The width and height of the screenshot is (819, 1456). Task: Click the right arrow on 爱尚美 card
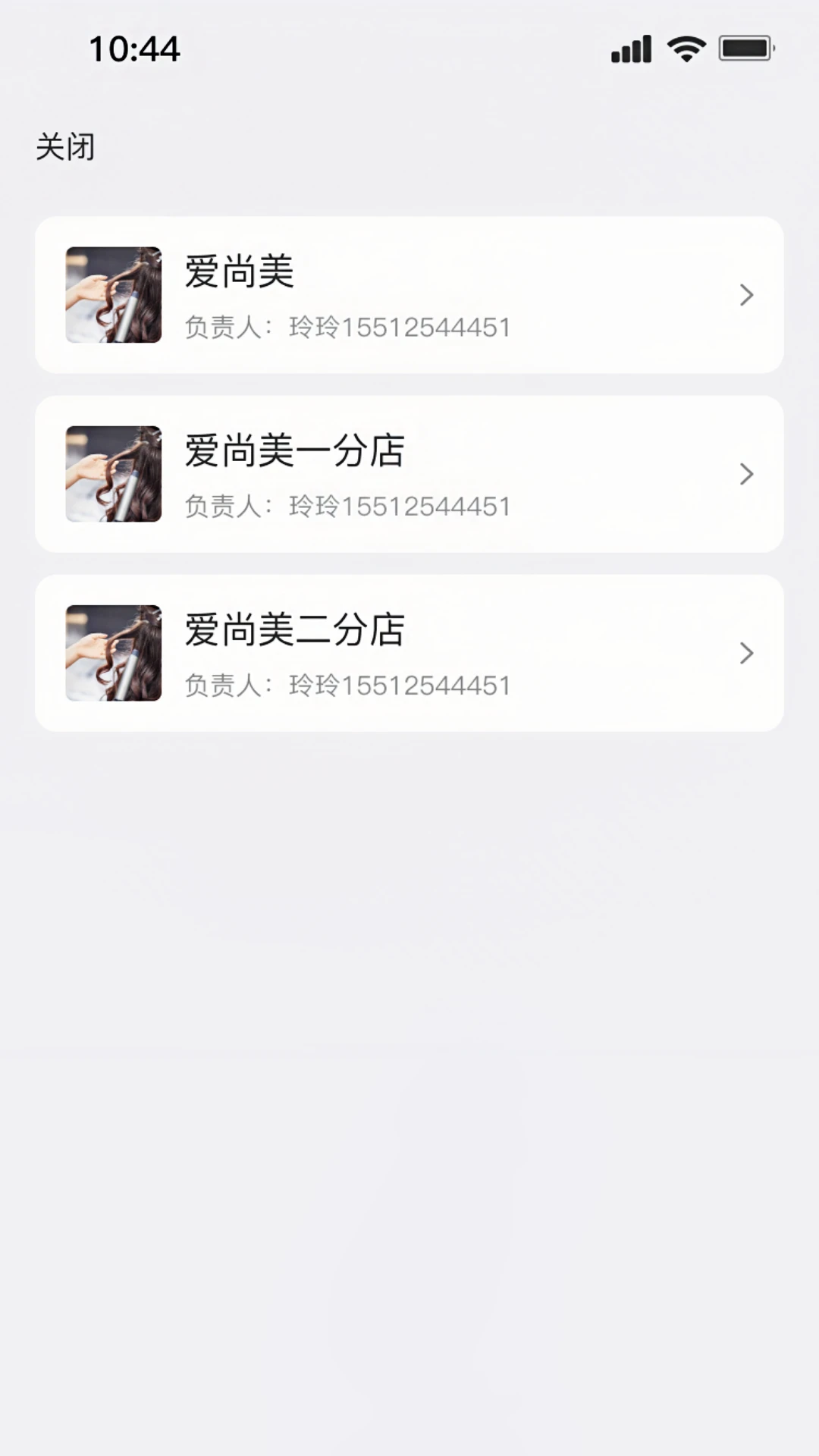click(746, 296)
